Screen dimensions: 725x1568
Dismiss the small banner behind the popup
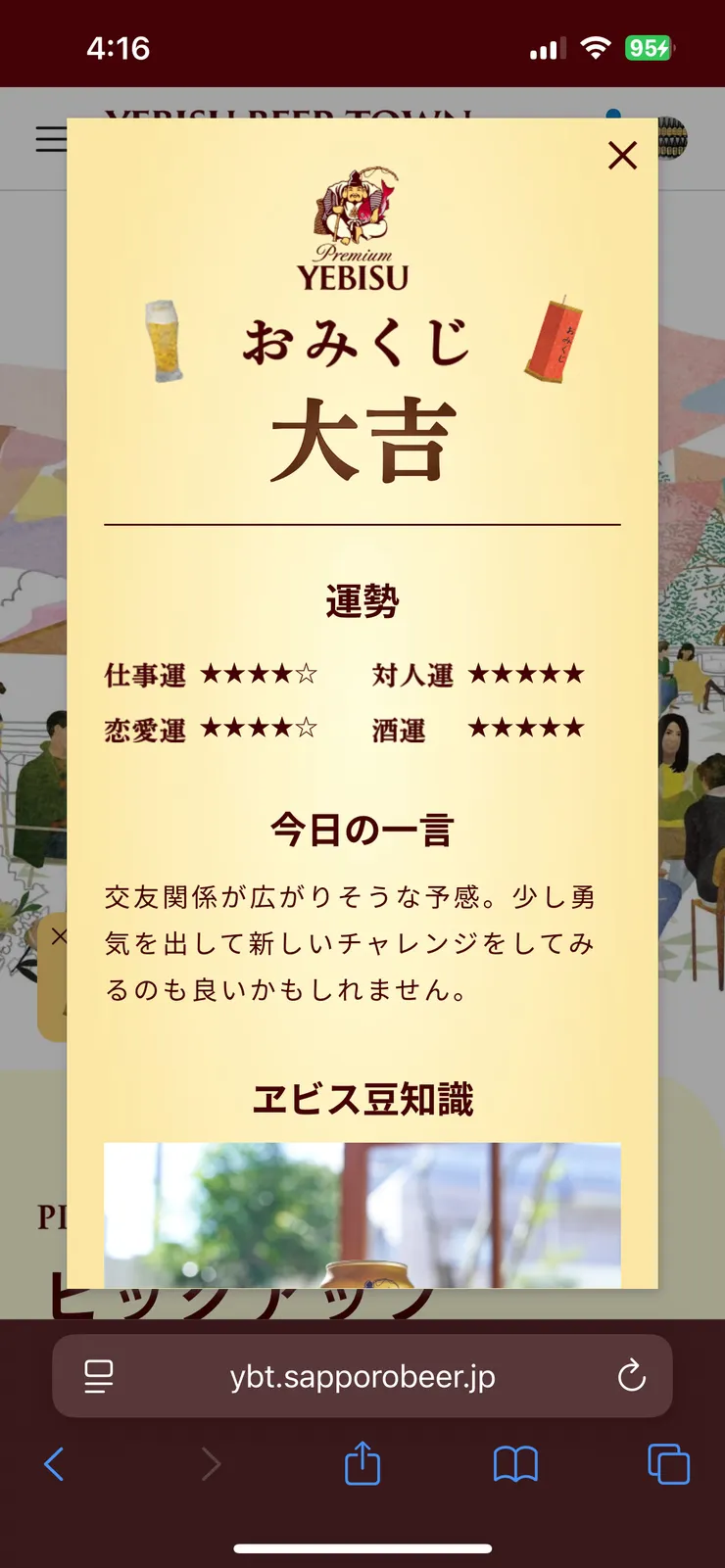coord(59,936)
